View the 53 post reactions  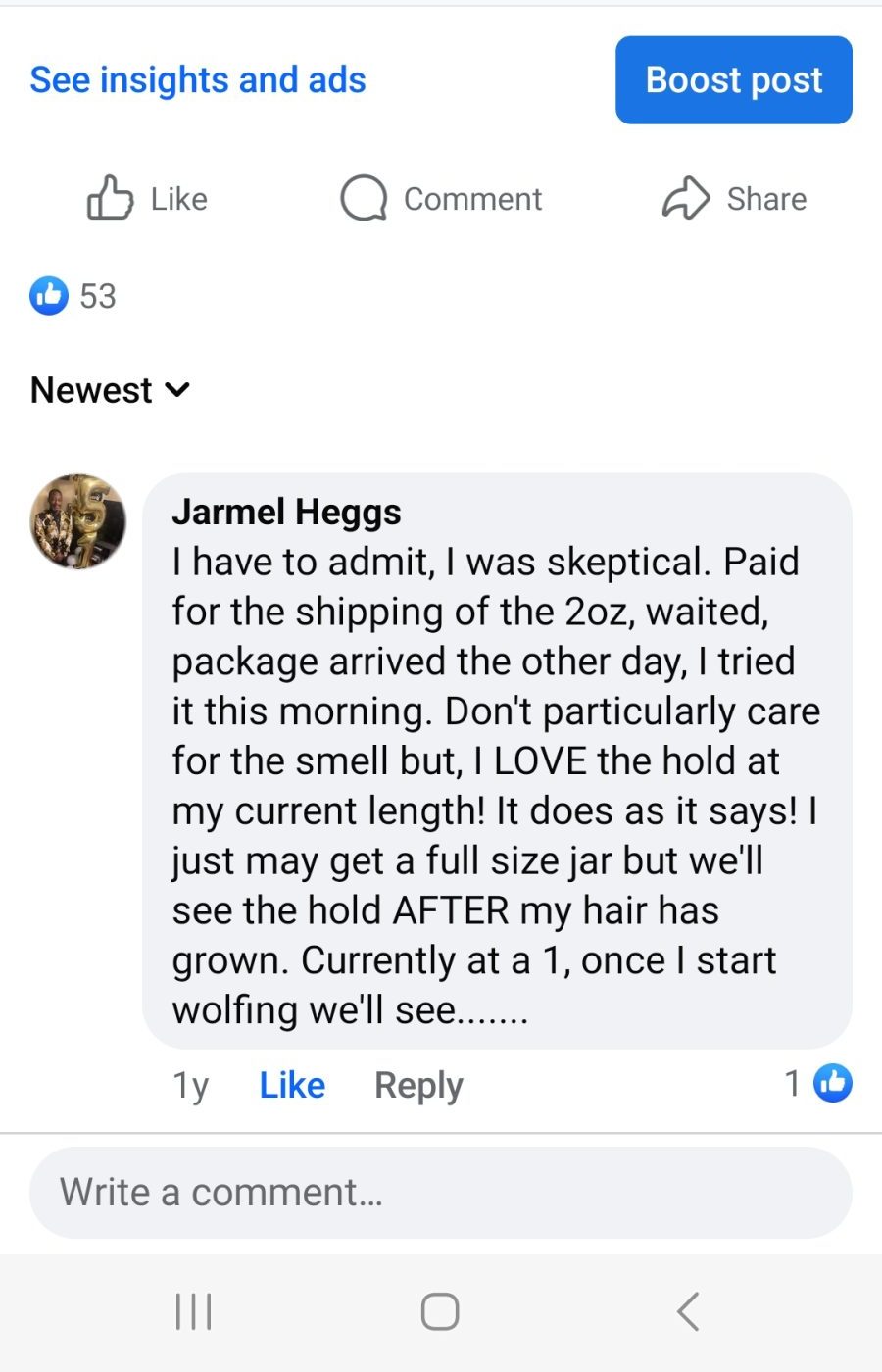click(x=73, y=296)
